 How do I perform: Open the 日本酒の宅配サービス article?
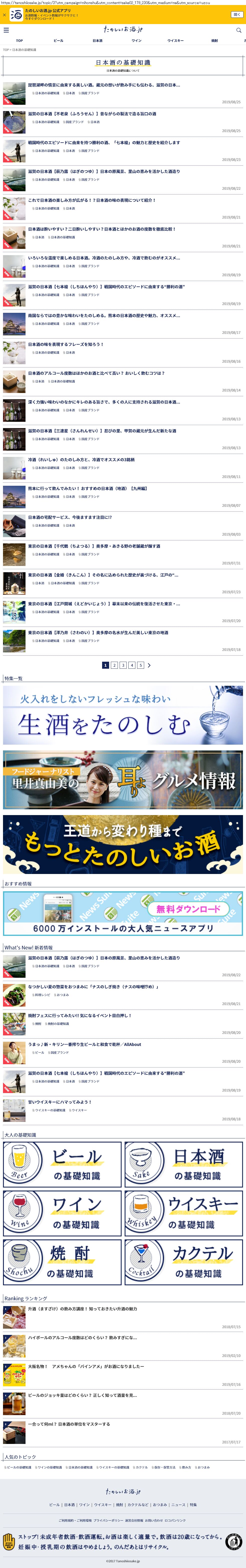point(70,517)
